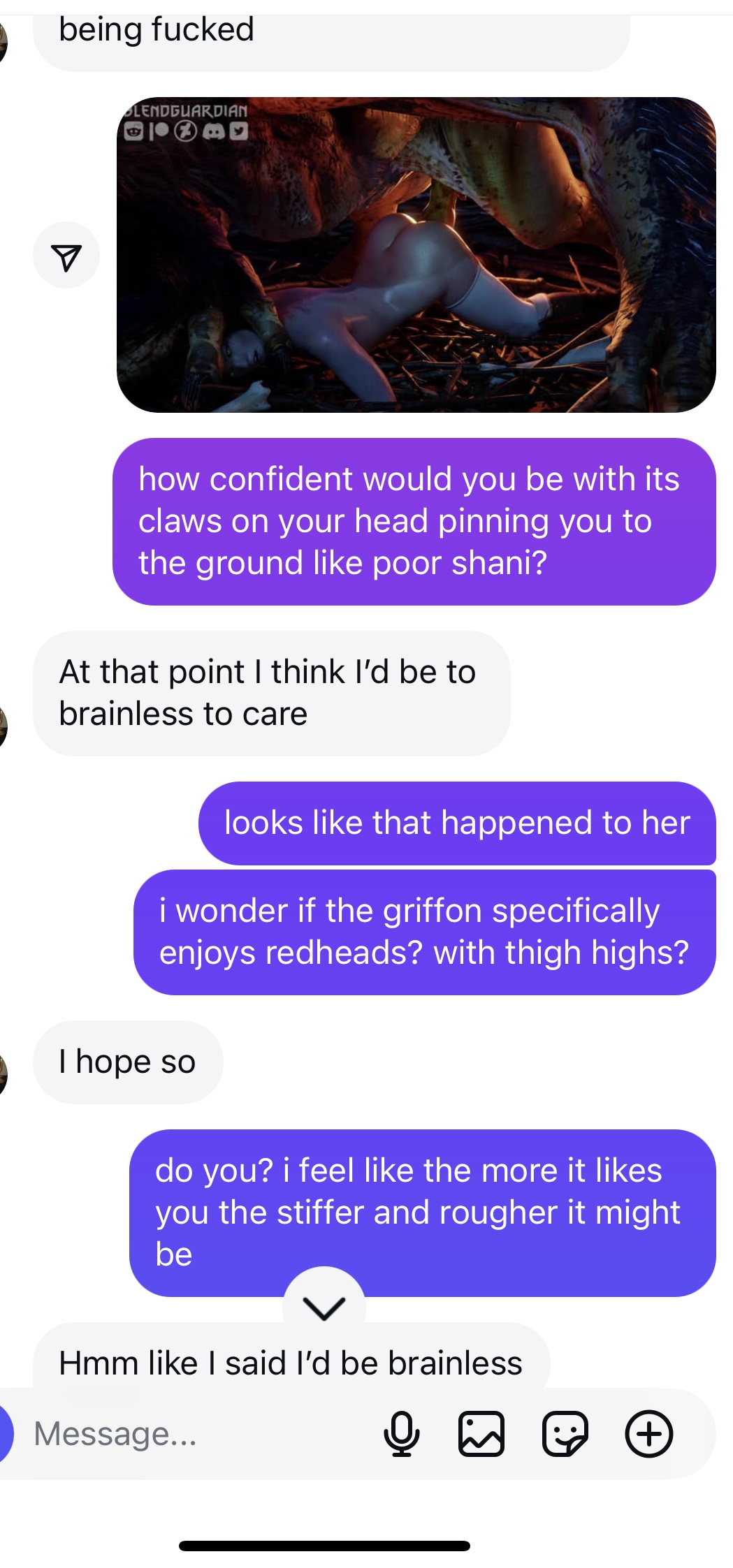Open the photo gallery picker icon

tap(481, 1434)
